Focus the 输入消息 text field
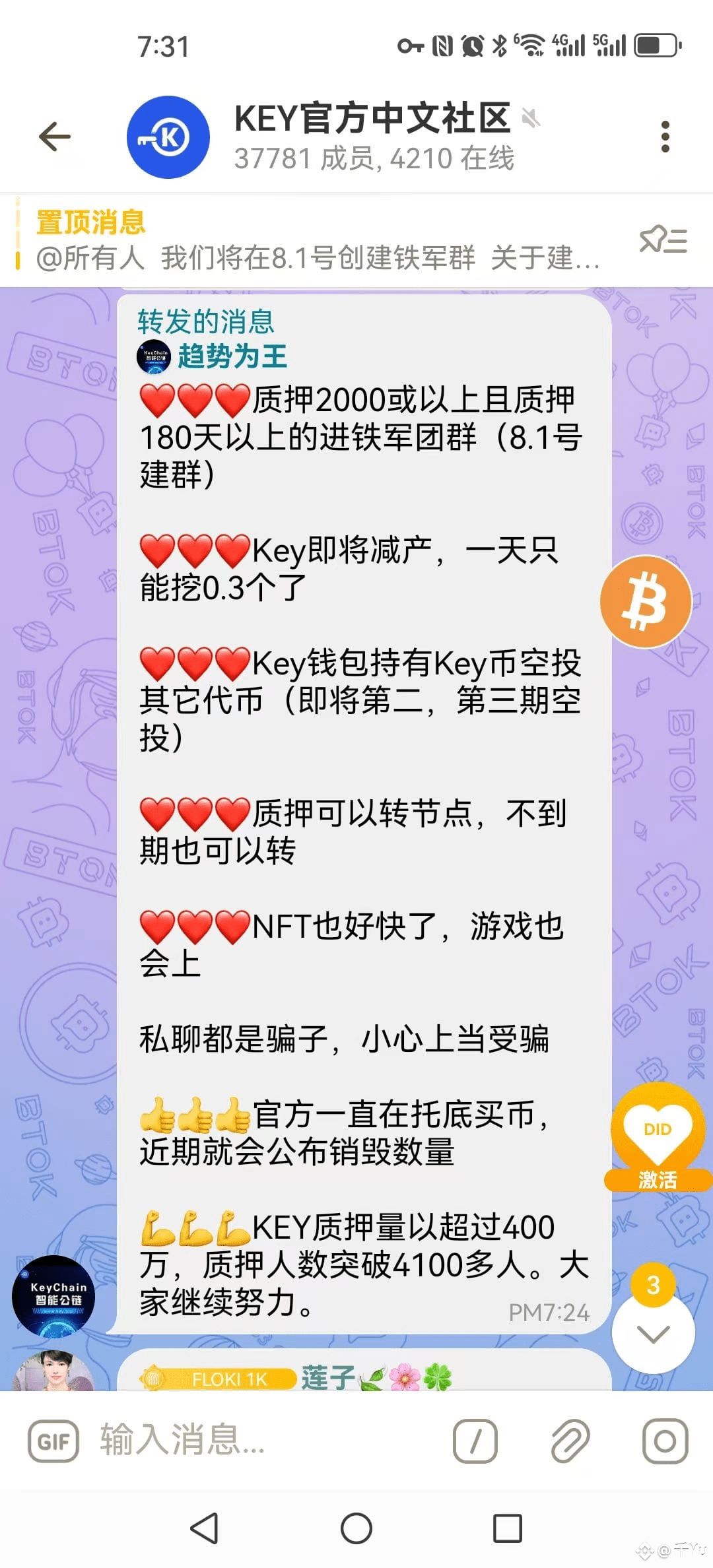Viewport: 713px width, 1568px height. point(264,1441)
